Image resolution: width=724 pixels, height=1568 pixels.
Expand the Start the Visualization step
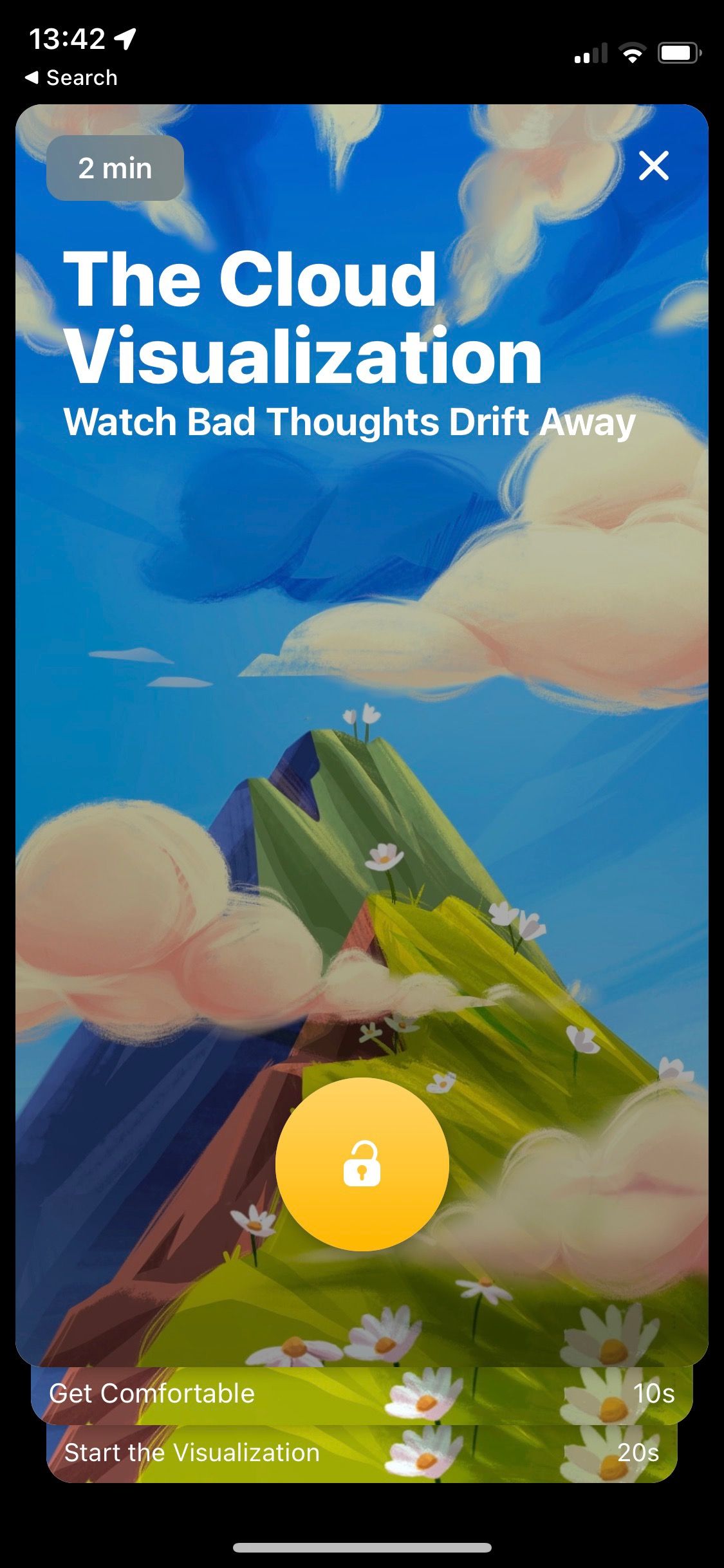[362, 1453]
